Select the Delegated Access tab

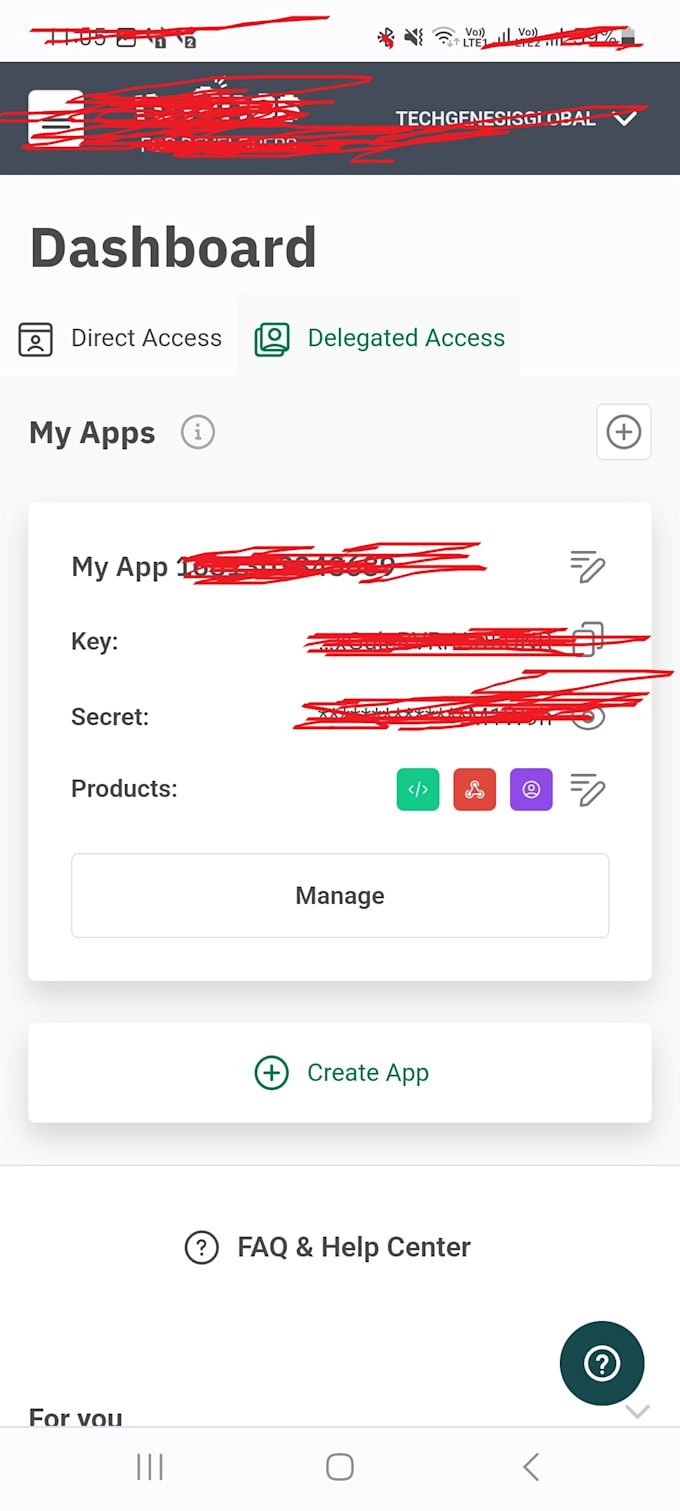point(381,338)
